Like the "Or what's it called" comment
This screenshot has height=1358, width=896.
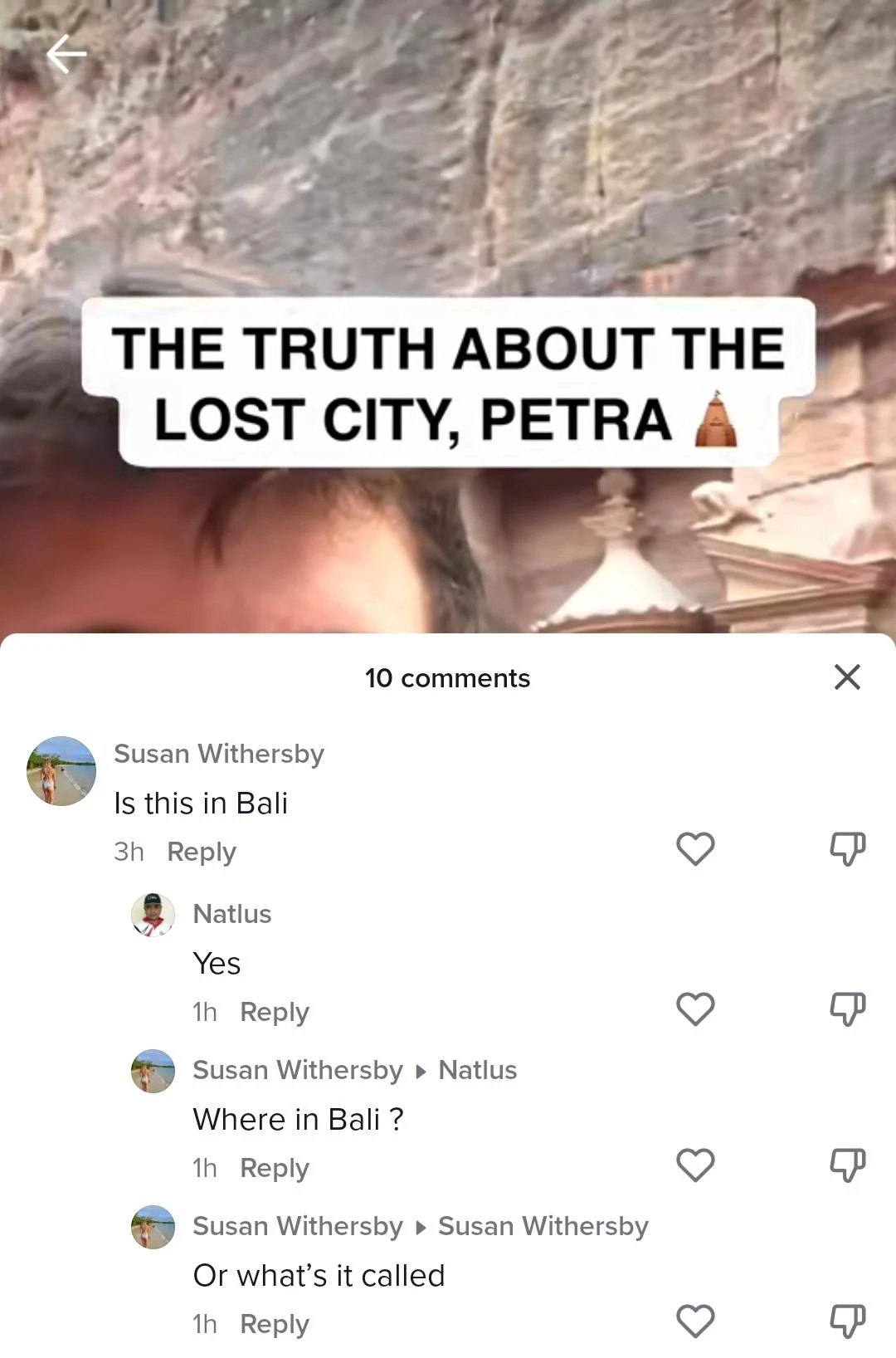695,1321
